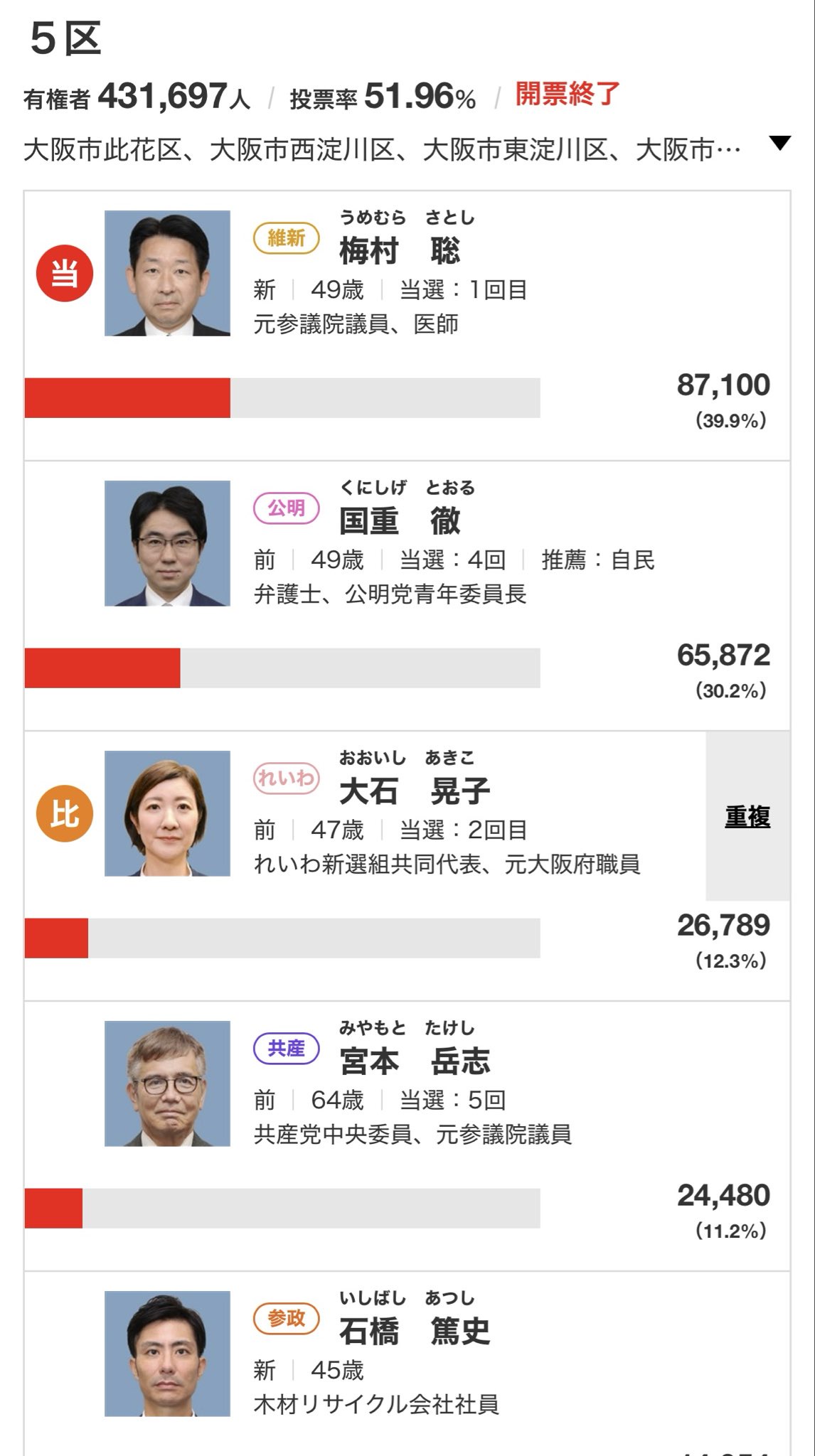The width and height of the screenshot is (815, 1456).
Task: Expand the district area list dropdown arrow
Action: [x=779, y=144]
